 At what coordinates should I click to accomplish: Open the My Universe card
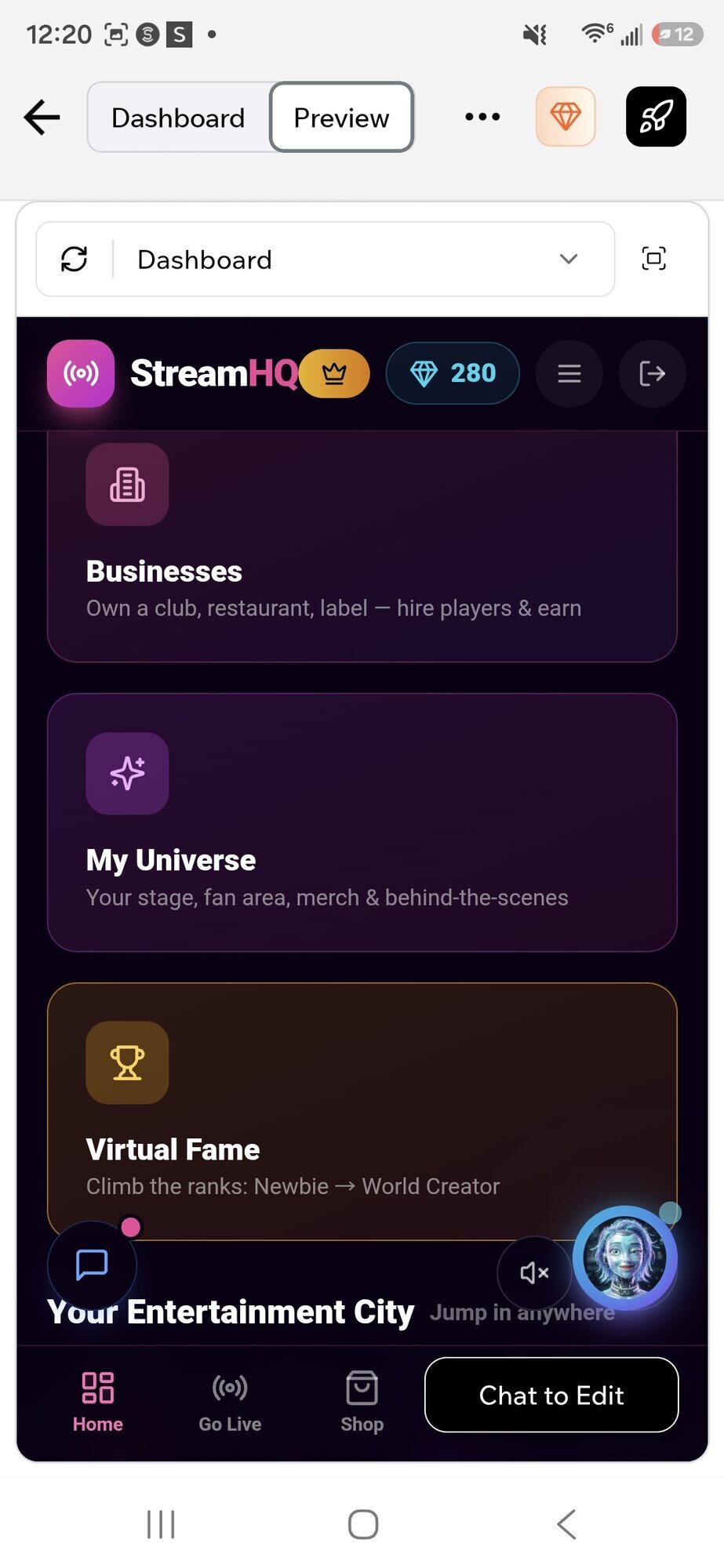click(362, 822)
